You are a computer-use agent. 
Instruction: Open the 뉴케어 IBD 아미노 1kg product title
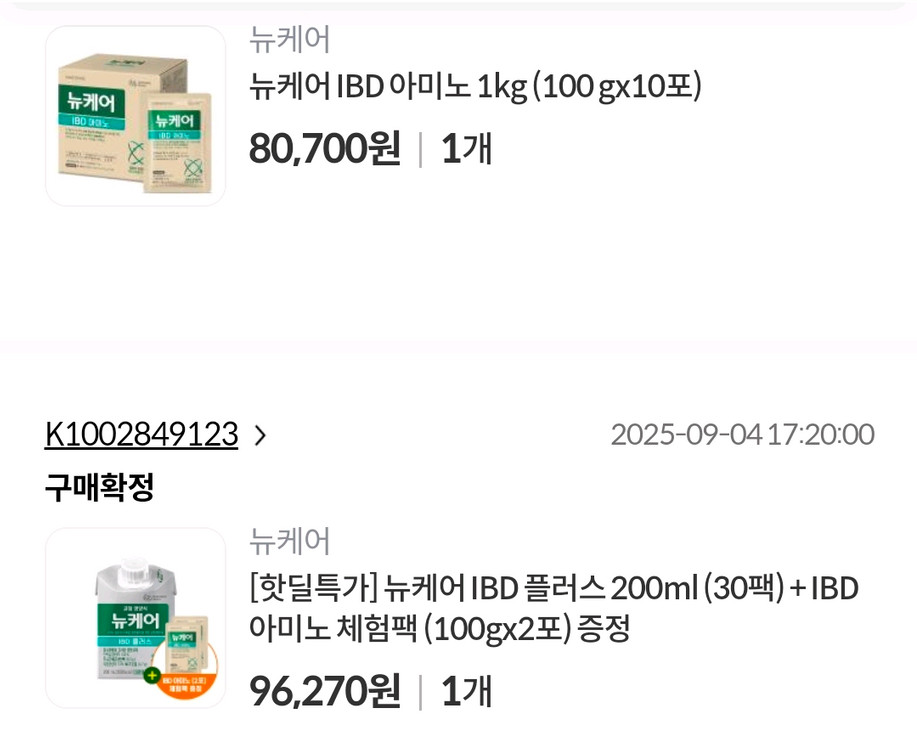coord(475,87)
